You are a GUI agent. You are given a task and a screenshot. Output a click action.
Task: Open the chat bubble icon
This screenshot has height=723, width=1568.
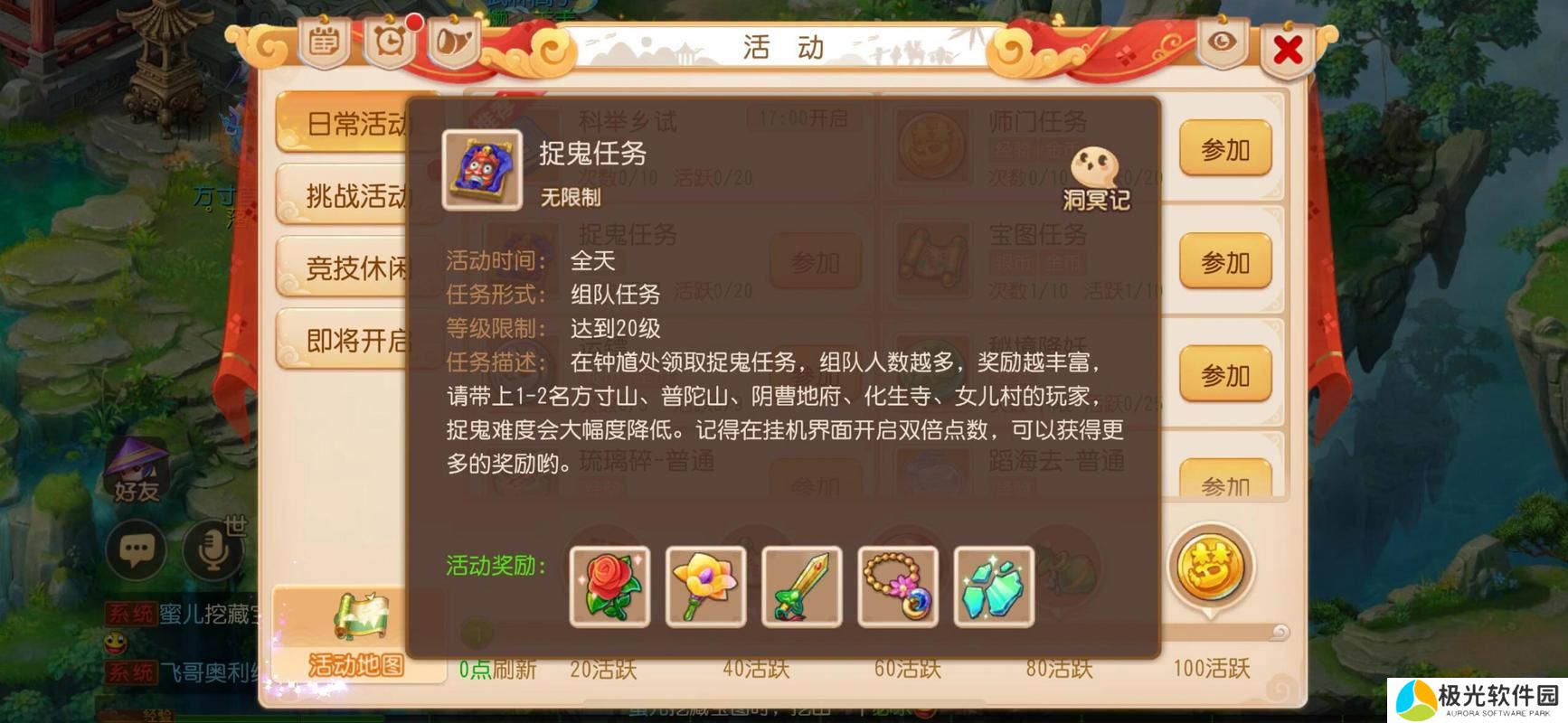coord(137,549)
